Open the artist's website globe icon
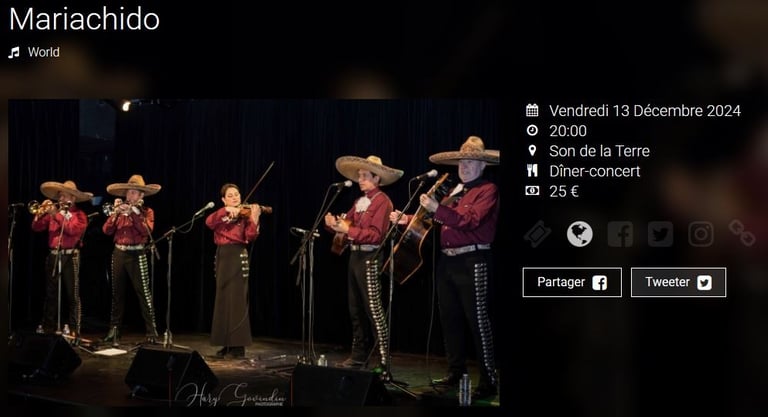768x417 pixels. pyautogui.click(x=579, y=234)
